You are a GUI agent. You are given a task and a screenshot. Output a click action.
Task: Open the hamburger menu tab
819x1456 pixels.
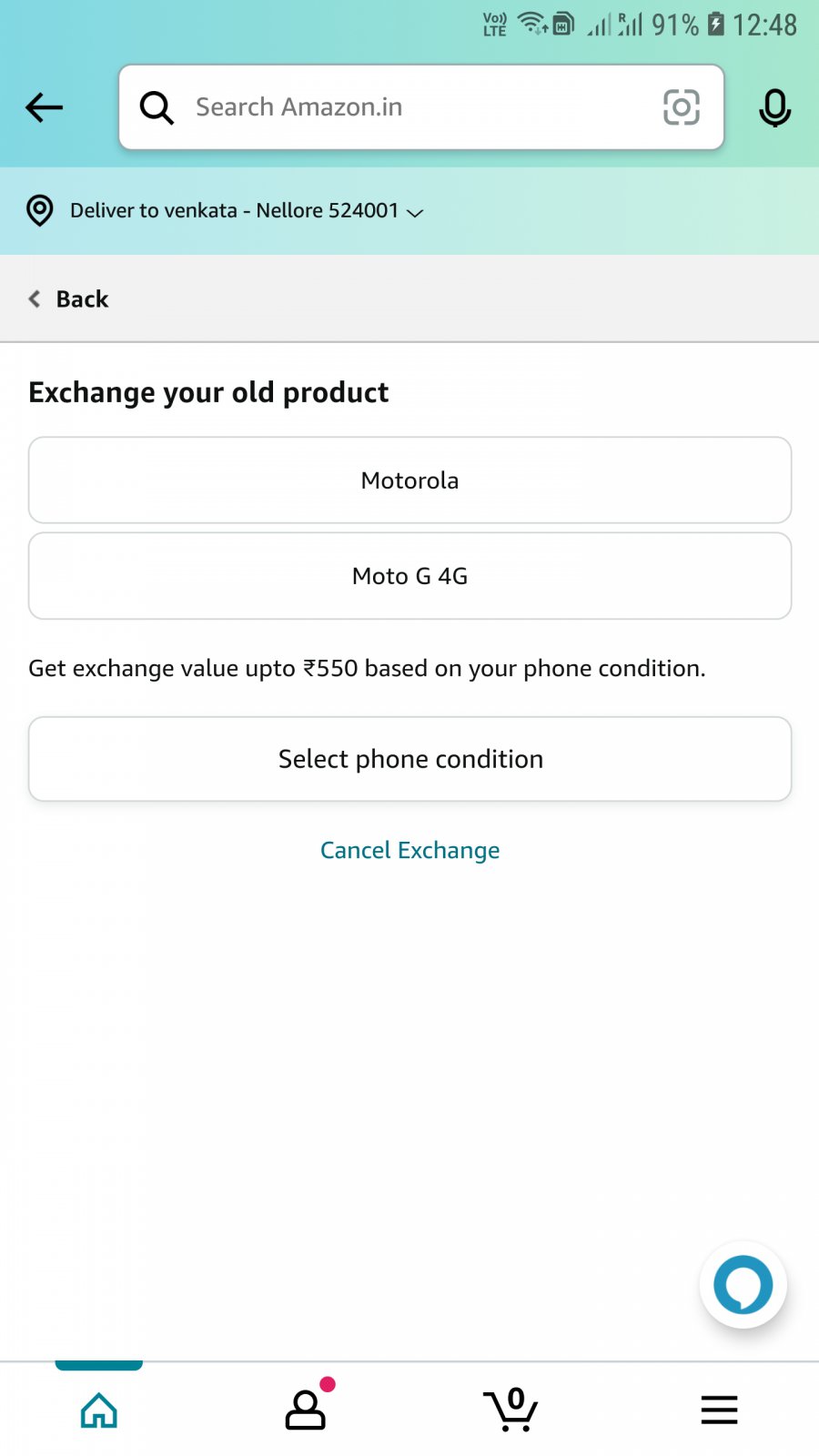[x=719, y=1410]
